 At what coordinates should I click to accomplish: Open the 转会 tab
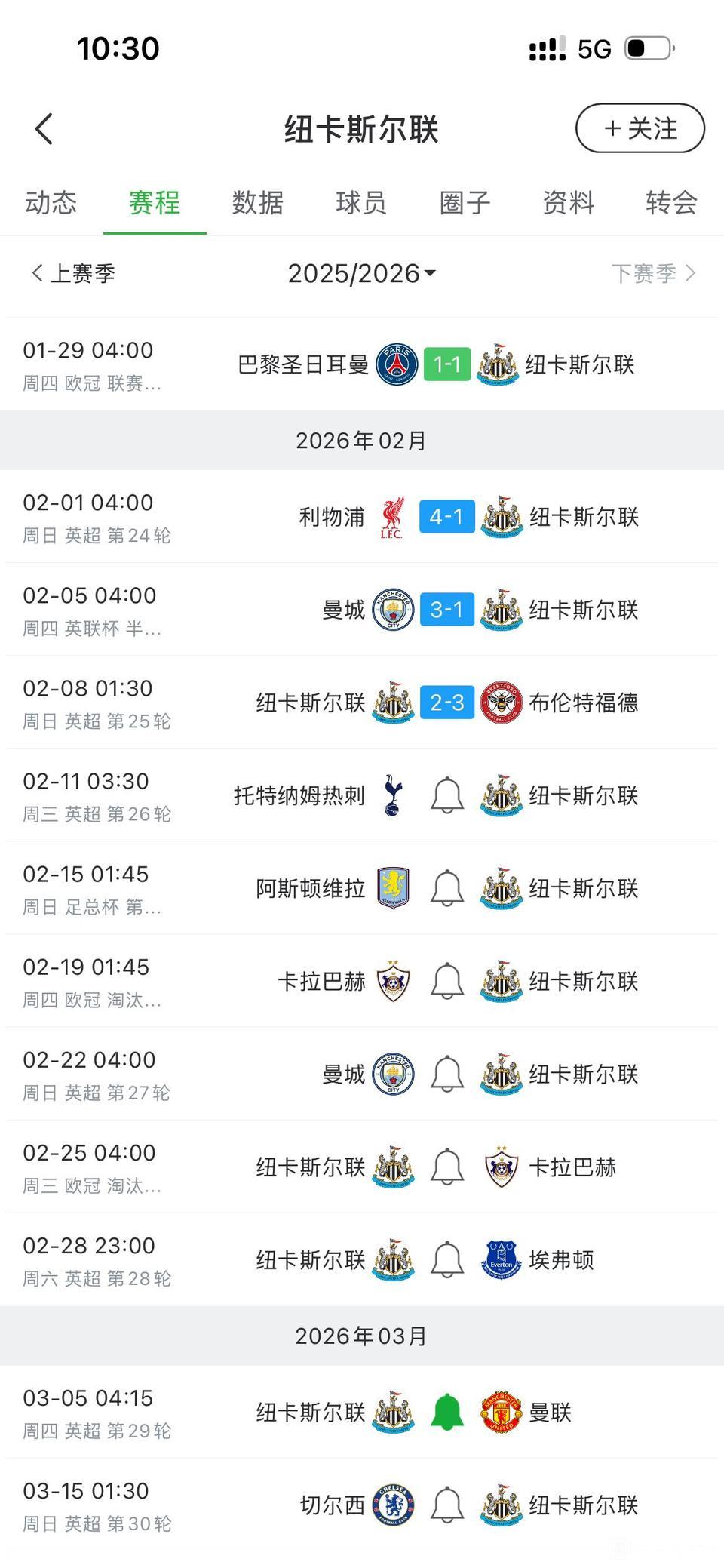tap(670, 202)
